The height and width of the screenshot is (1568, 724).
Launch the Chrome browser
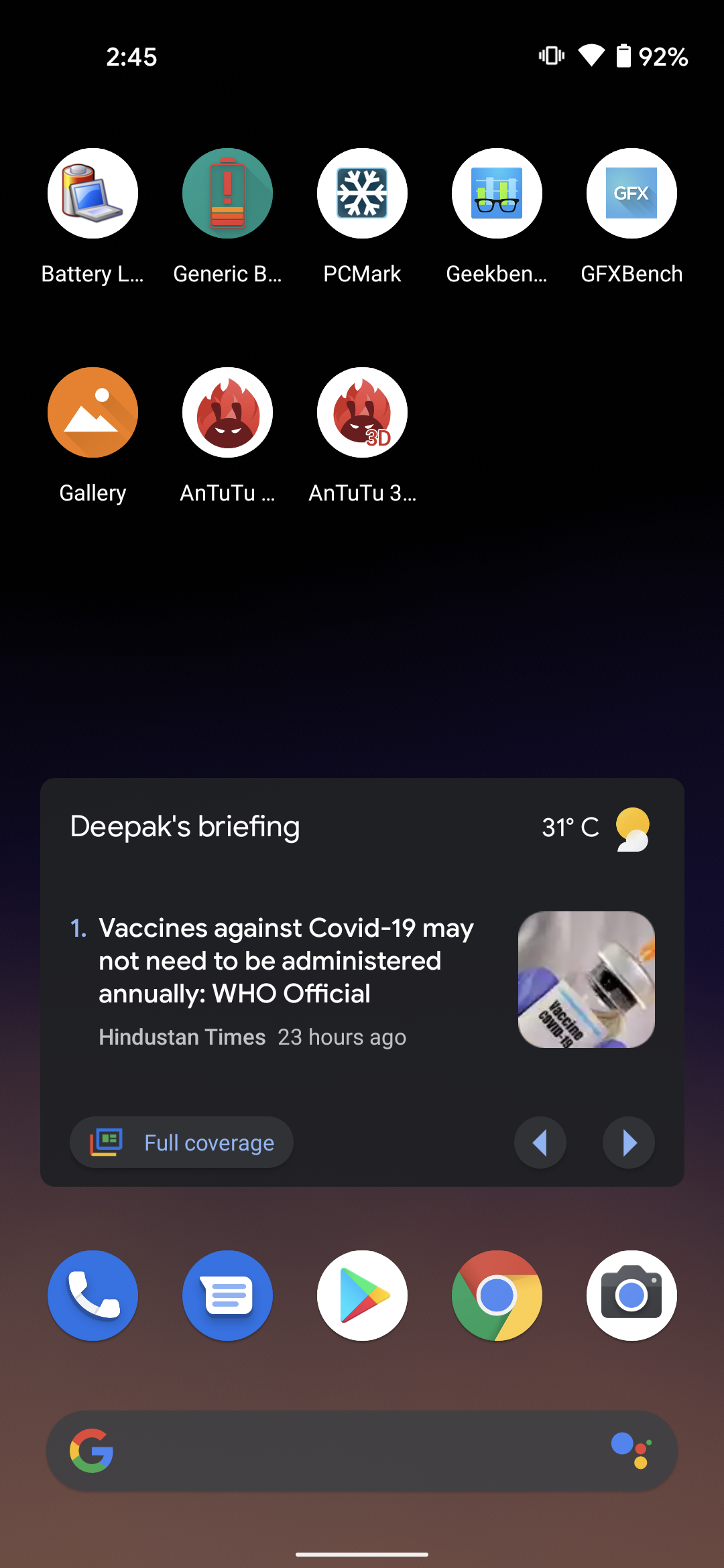click(497, 1295)
